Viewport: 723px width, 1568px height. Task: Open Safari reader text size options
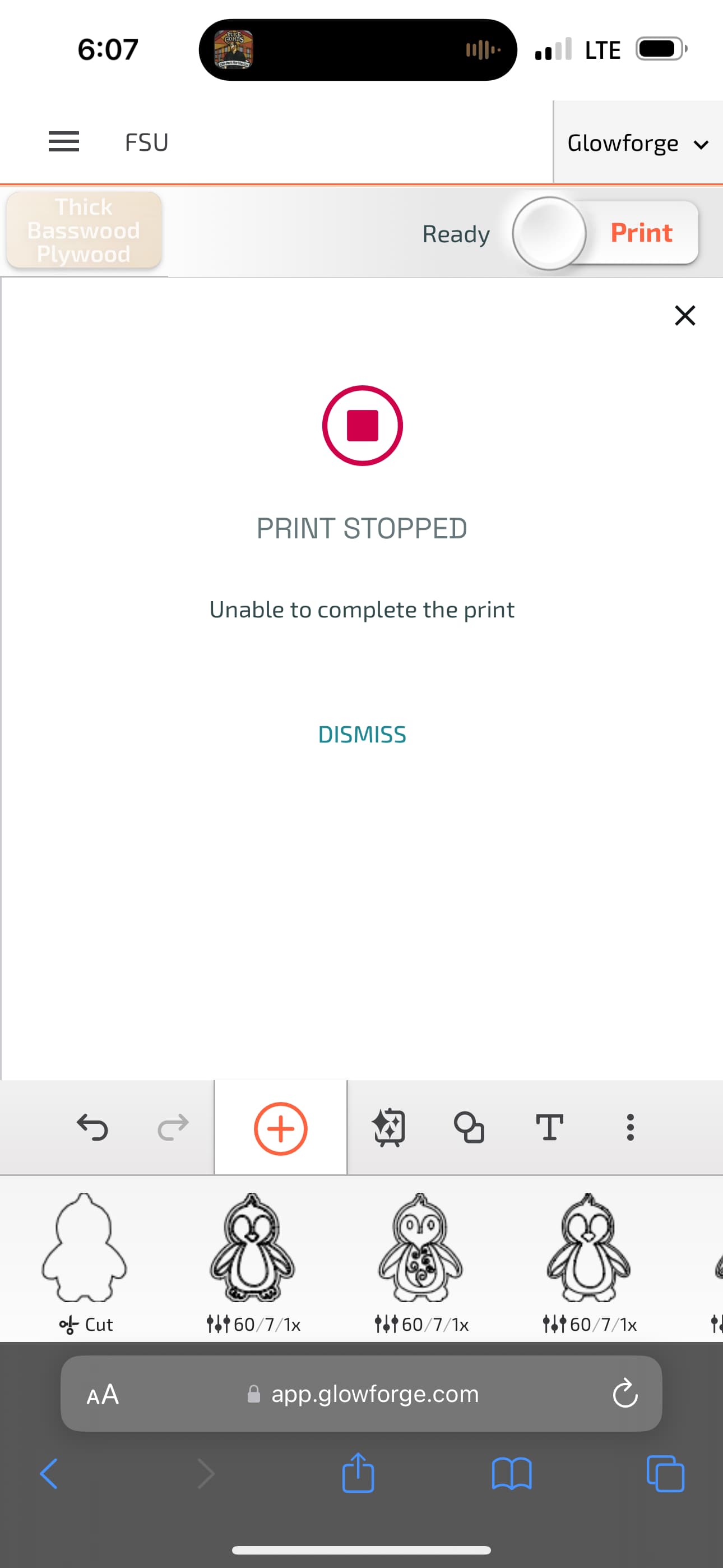(x=103, y=1394)
